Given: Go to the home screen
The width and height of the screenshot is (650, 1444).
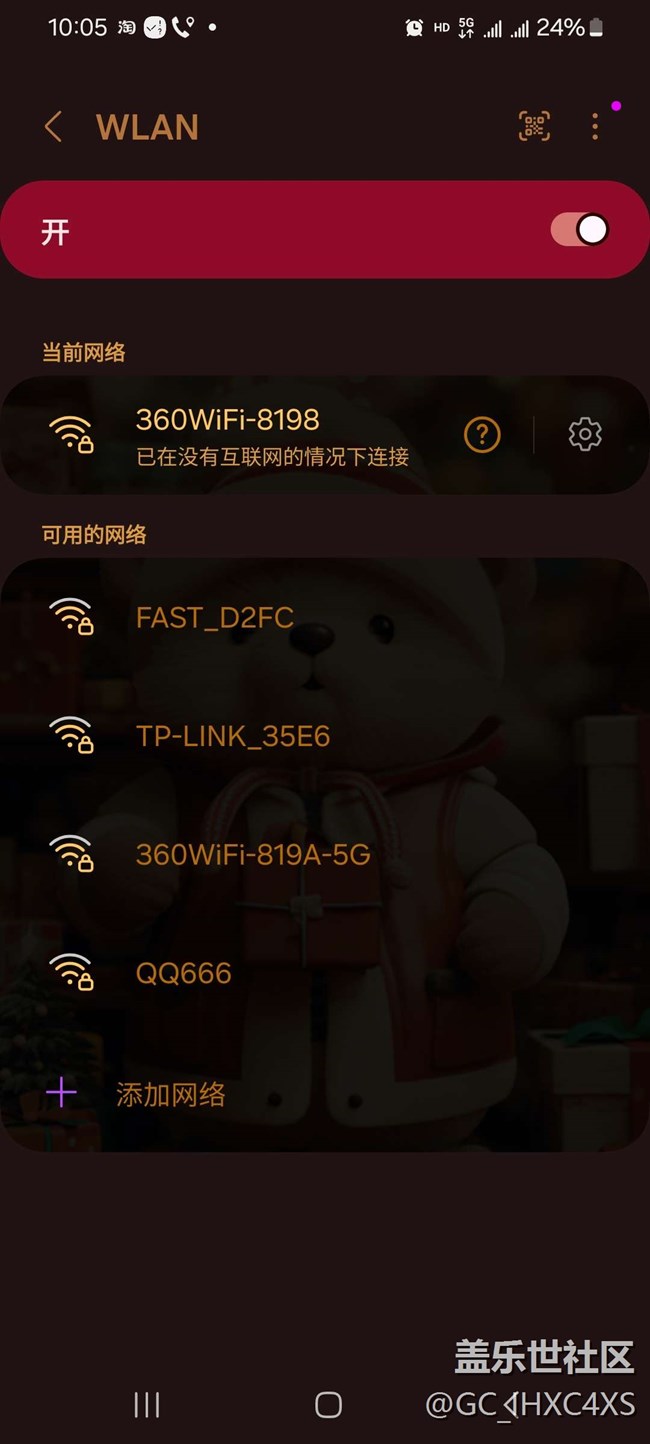Looking at the screenshot, I should 328,1405.
